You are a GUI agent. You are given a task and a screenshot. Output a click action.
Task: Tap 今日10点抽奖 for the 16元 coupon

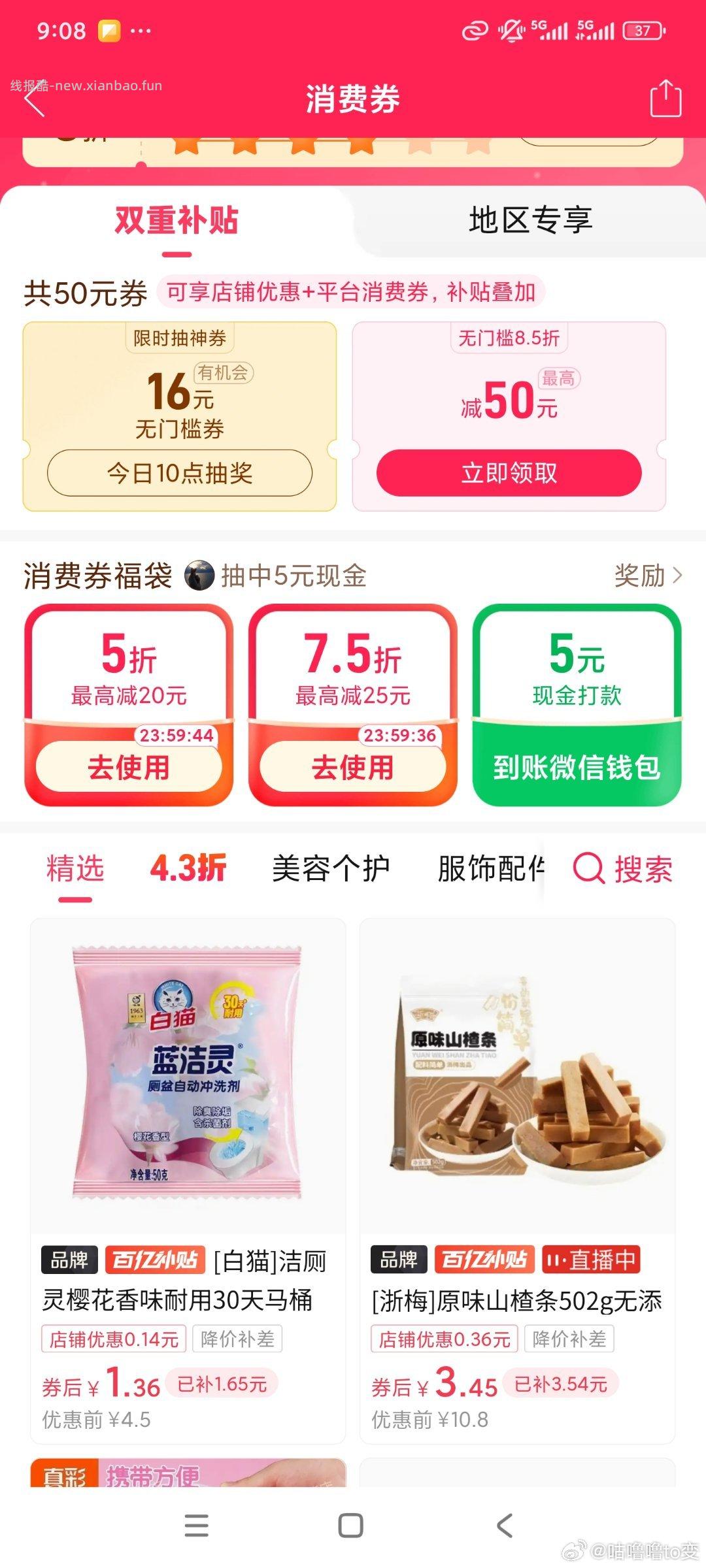[x=181, y=472]
